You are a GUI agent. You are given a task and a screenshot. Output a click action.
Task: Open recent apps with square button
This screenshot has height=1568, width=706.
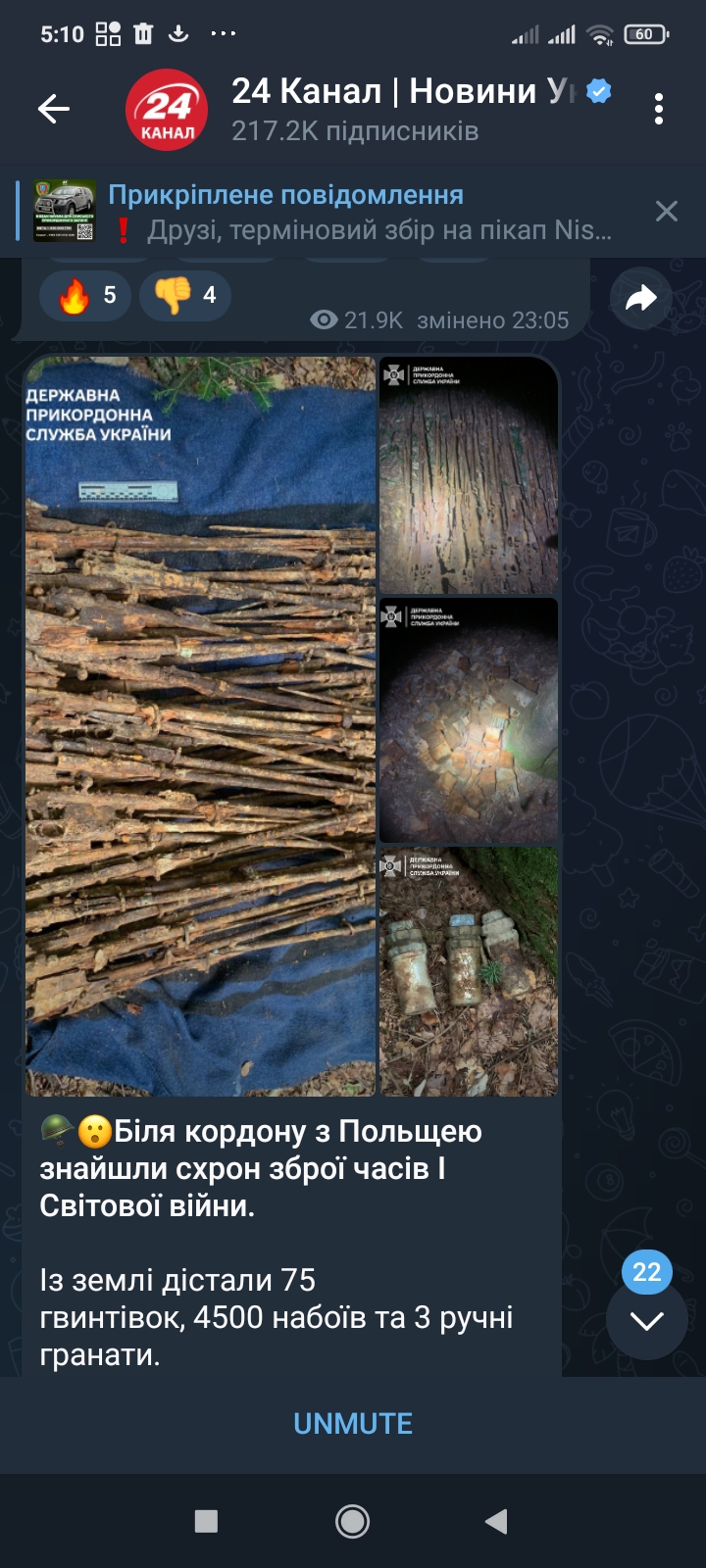(206, 1521)
